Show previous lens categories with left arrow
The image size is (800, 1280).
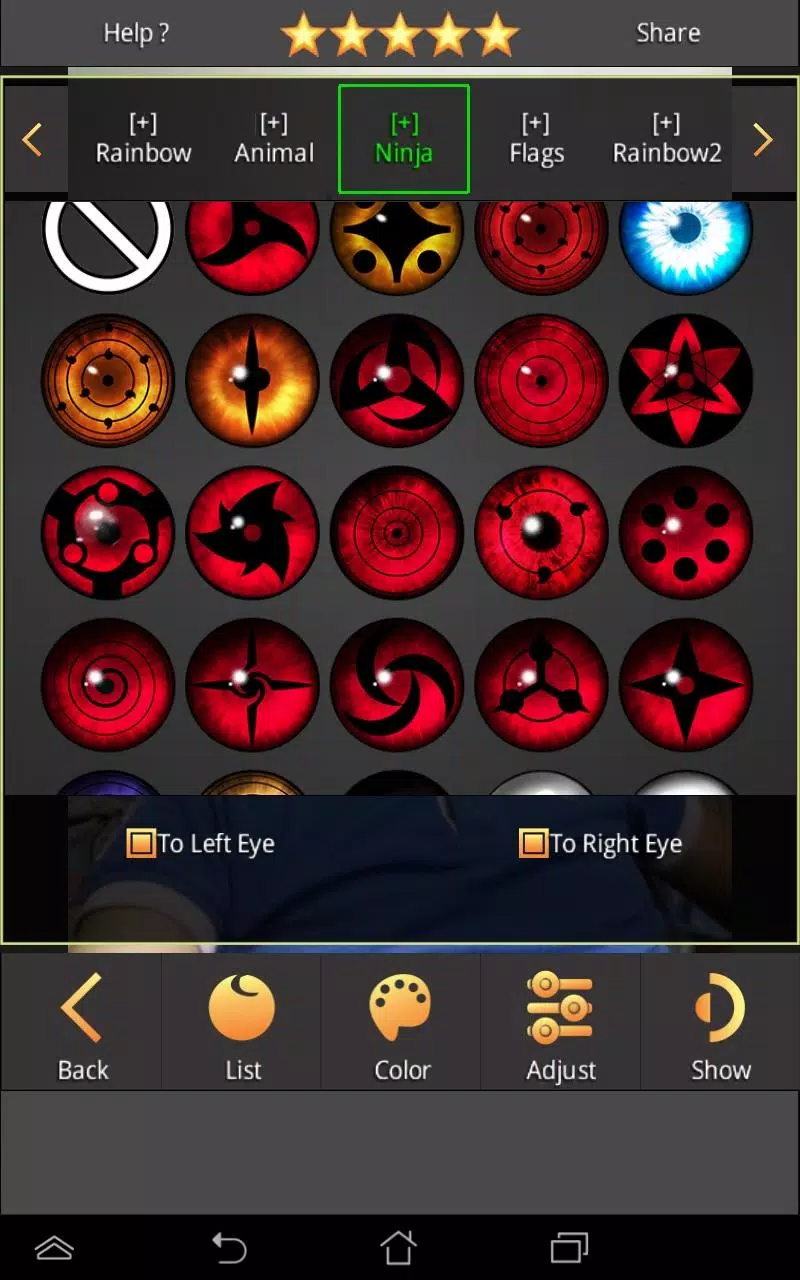coord(33,140)
